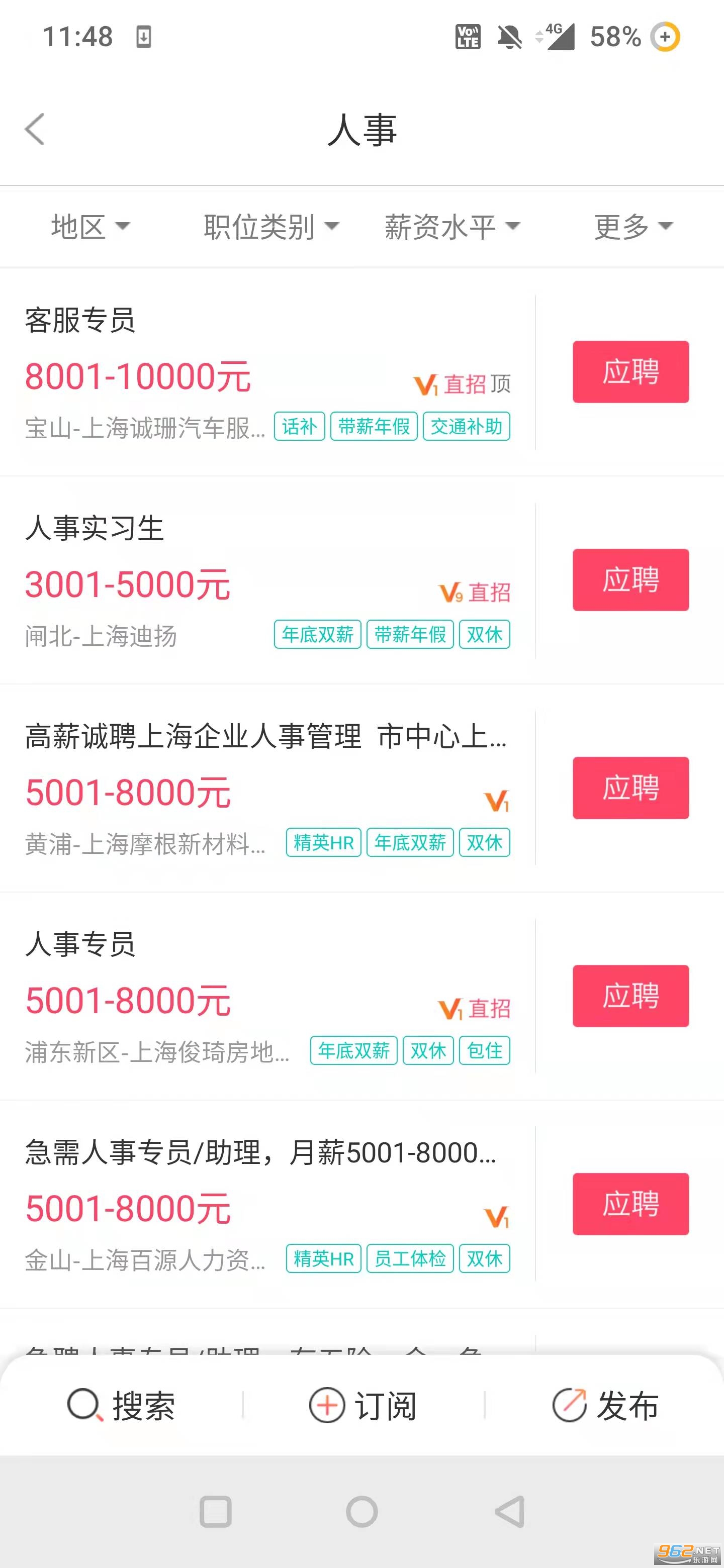724x1568 pixels.
Task: Go back from the 人事 page
Action: (x=35, y=129)
